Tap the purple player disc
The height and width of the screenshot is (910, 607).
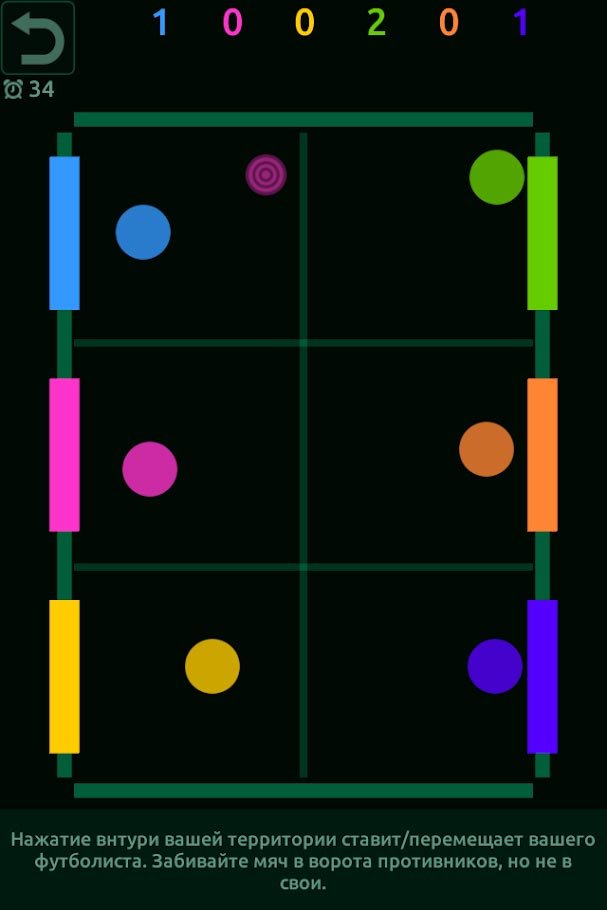click(494, 666)
